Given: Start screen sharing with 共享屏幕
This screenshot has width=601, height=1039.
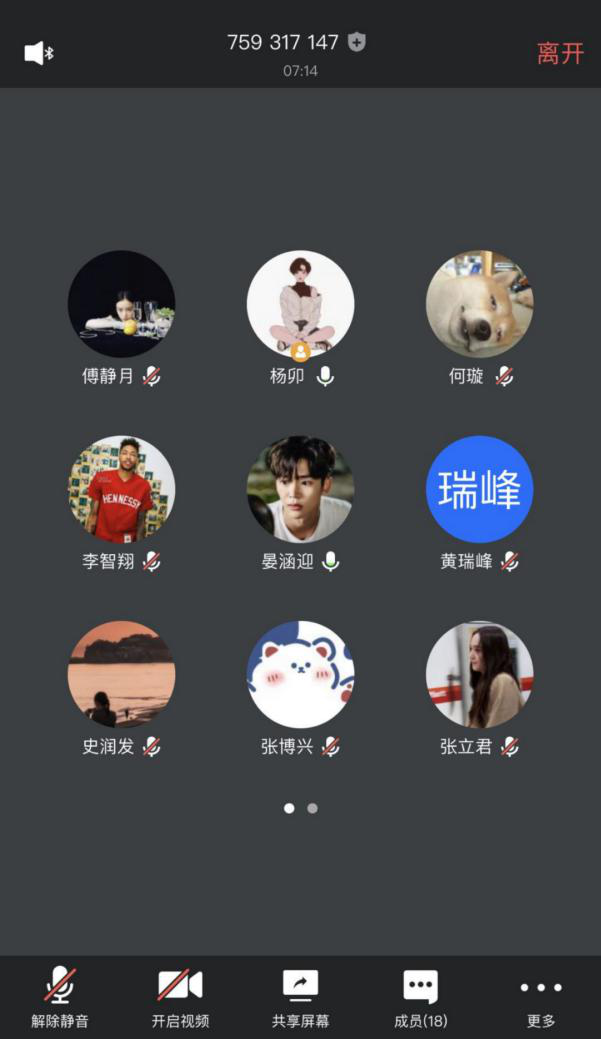Looking at the screenshot, I should tap(300, 997).
